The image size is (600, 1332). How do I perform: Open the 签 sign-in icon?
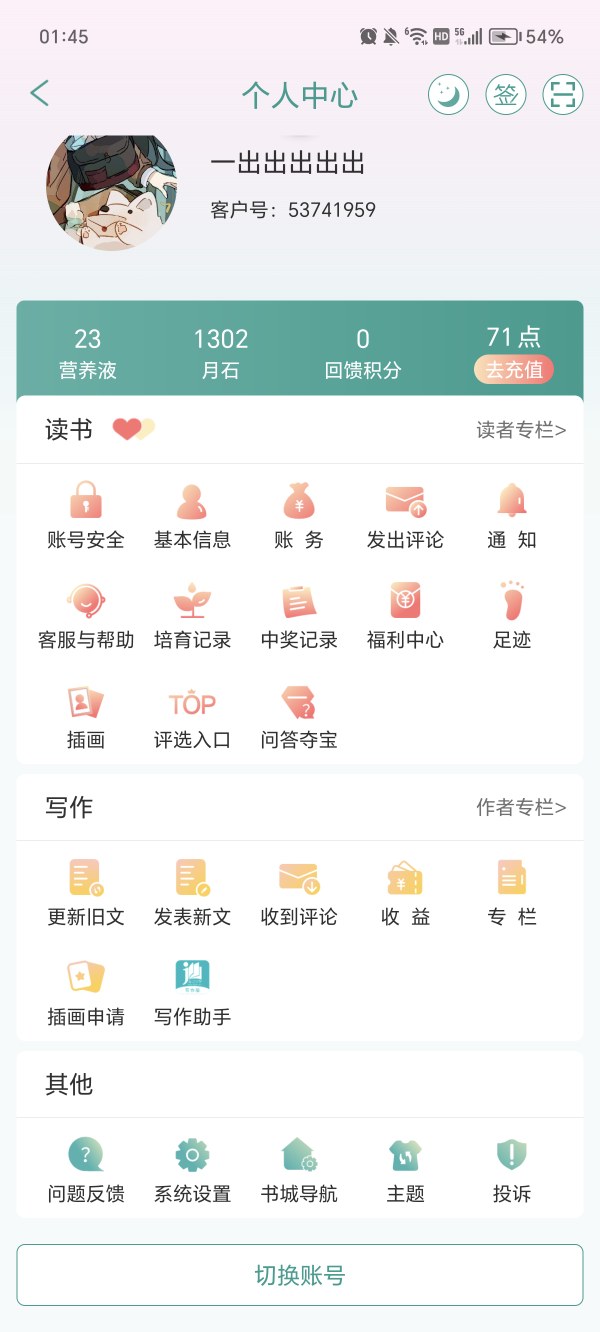pos(506,95)
